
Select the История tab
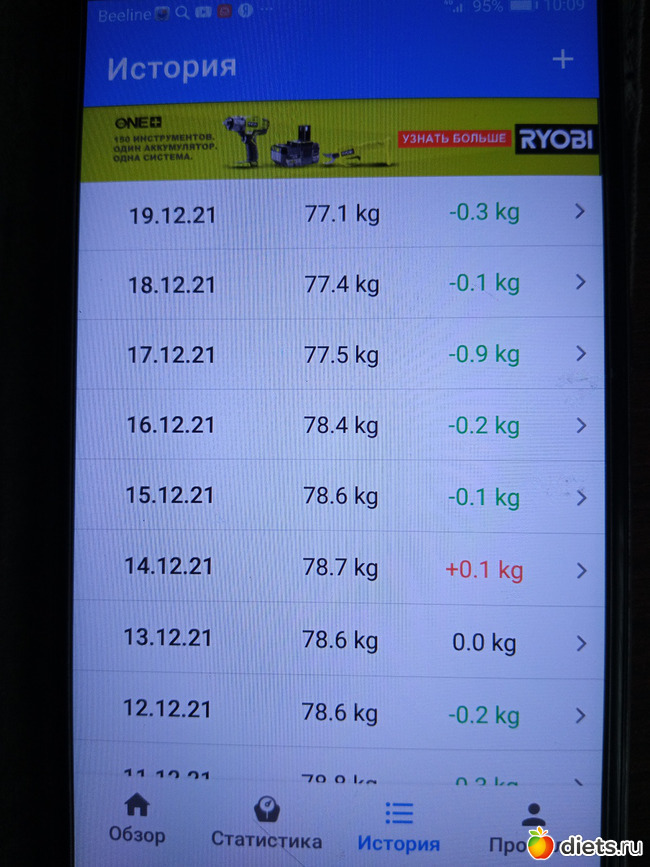[398, 824]
